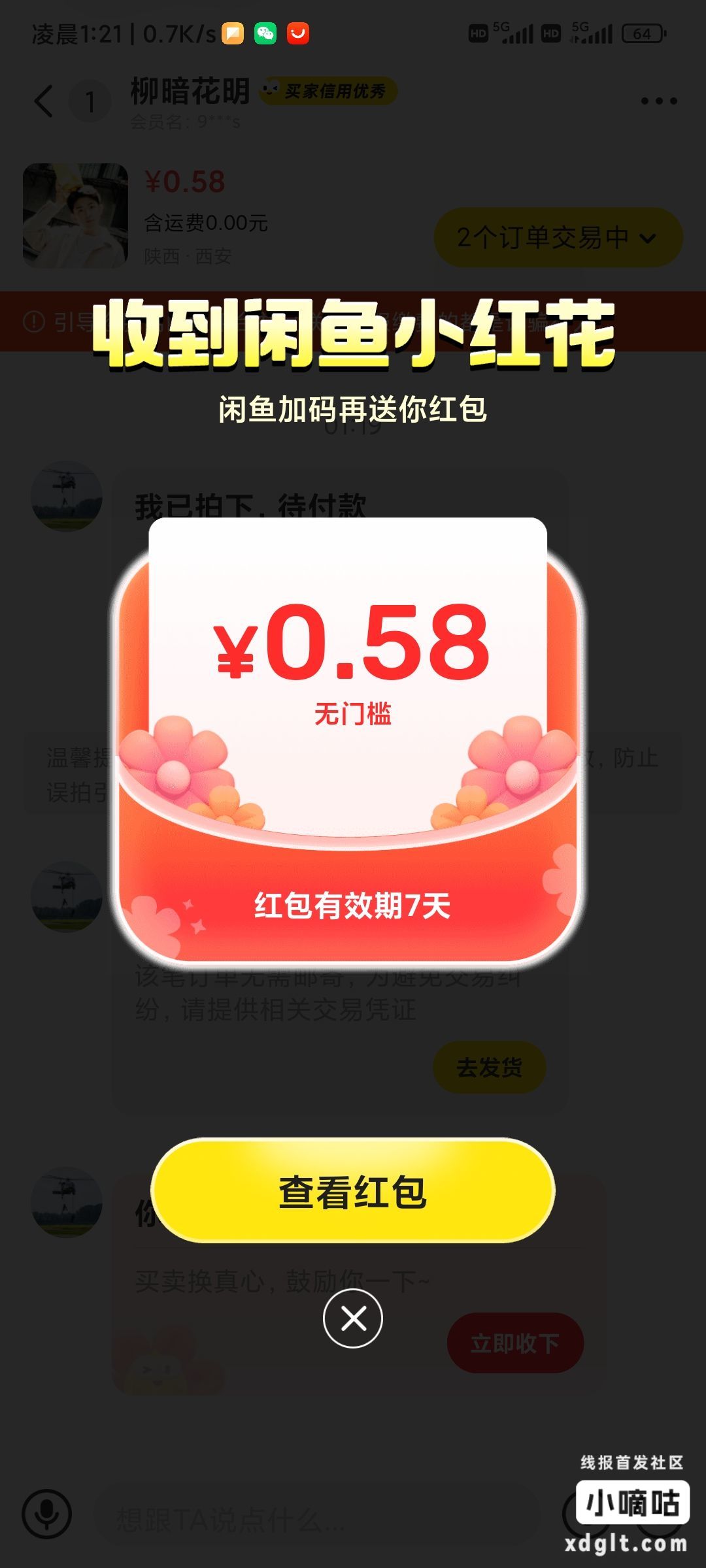The image size is (706, 1568).
Task: Open the ¥0.58 red packet card
Action: tap(349, 738)
